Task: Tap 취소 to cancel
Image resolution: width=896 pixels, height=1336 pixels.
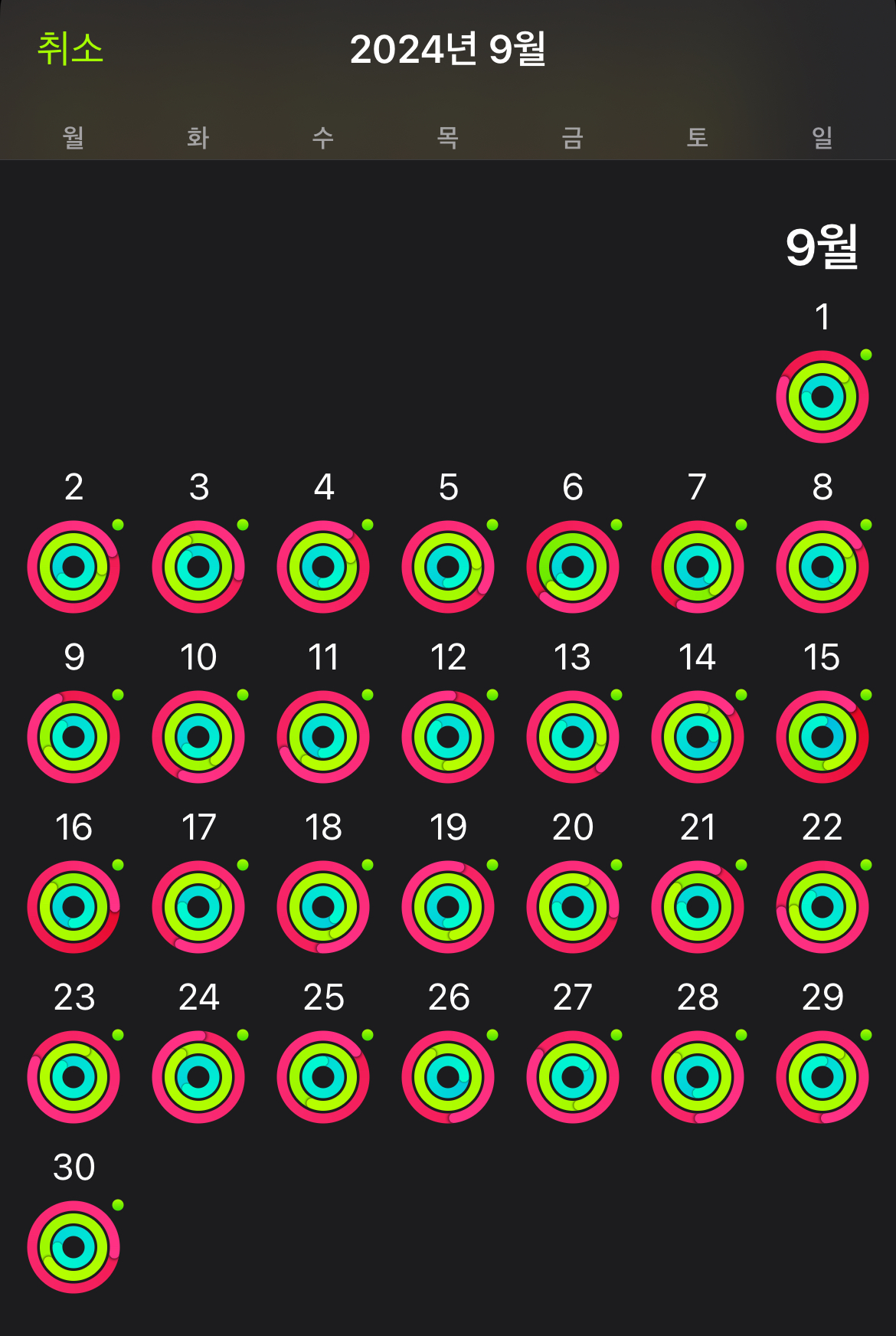Action: point(70,49)
